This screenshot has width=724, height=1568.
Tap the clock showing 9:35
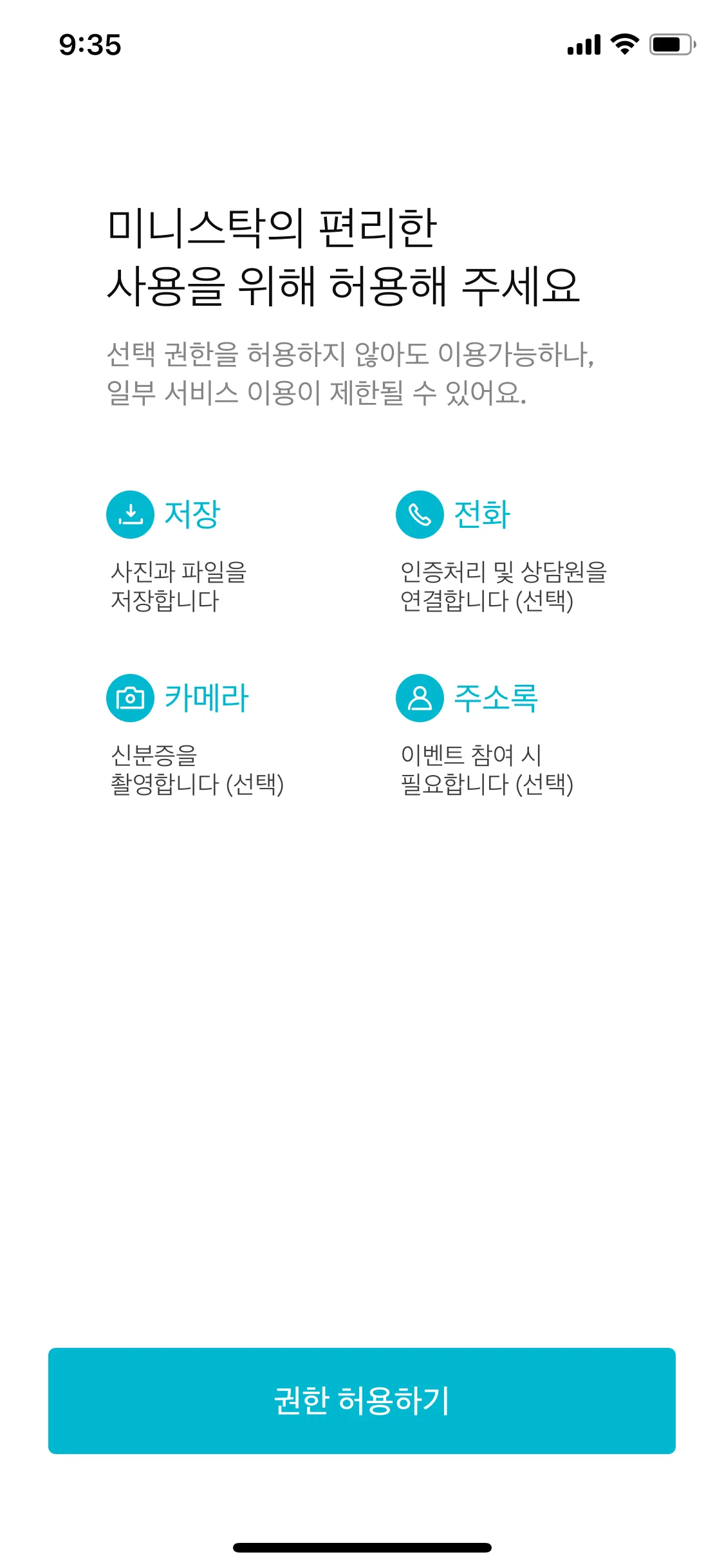point(89,44)
